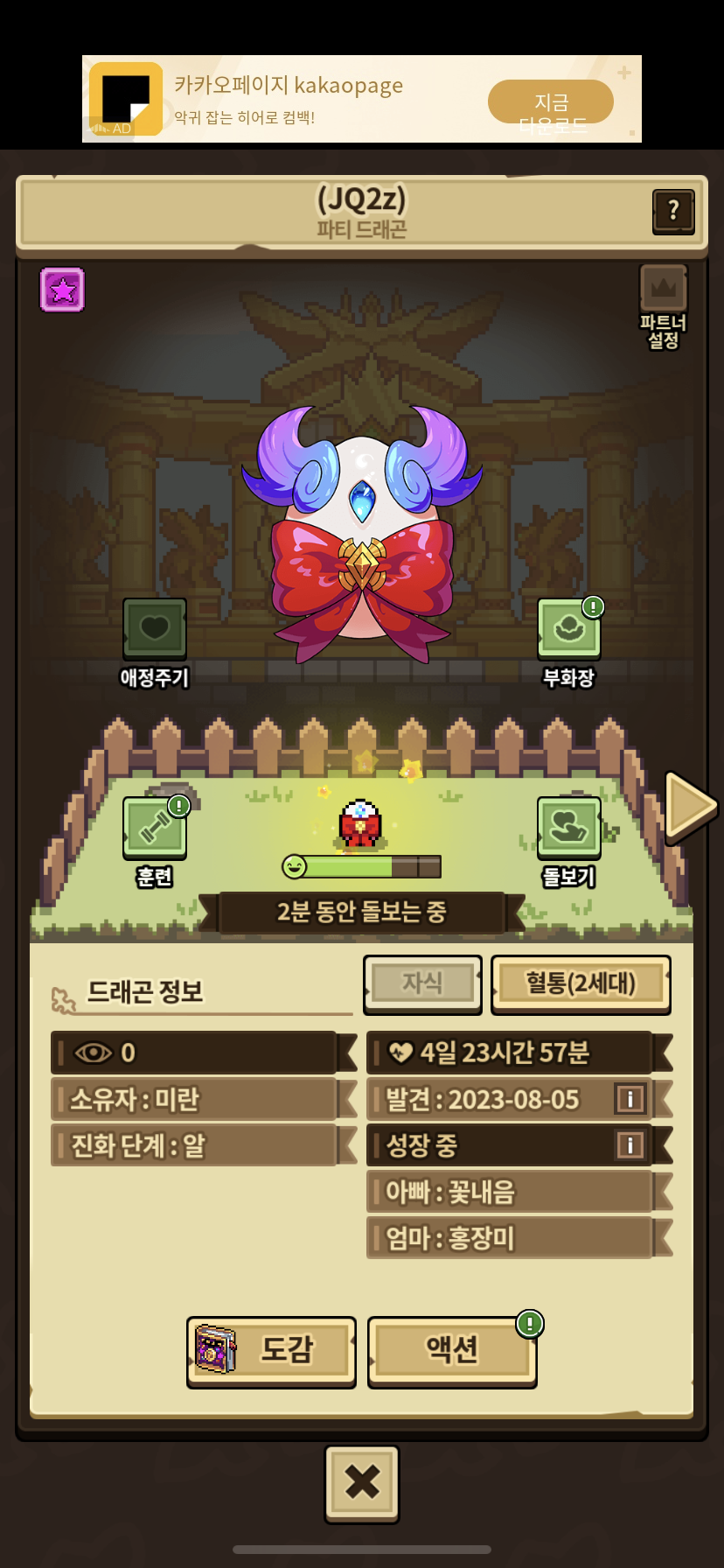Open mother 홍장미 entry
The width and height of the screenshot is (724, 1568).
511,1238
